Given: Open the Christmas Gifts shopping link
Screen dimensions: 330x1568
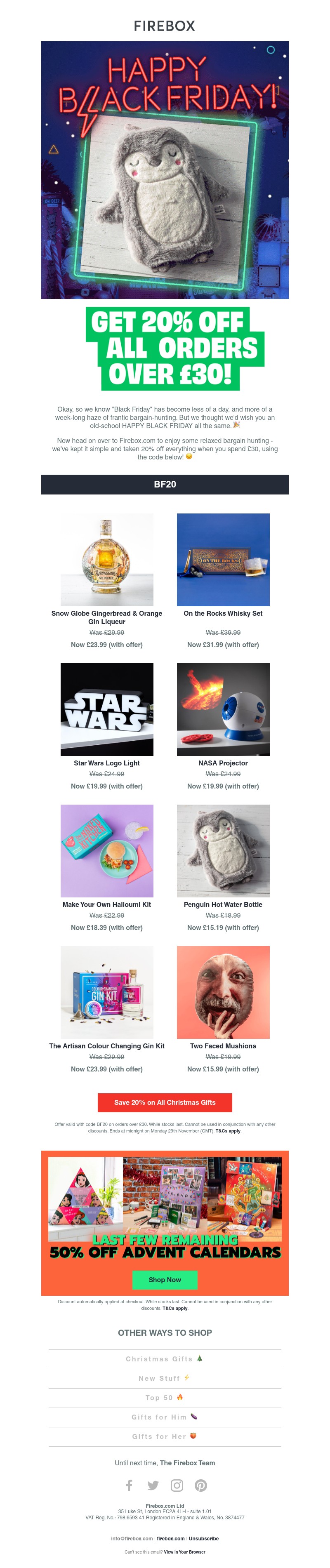Looking at the screenshot, I should click(x=165, y=1358).
